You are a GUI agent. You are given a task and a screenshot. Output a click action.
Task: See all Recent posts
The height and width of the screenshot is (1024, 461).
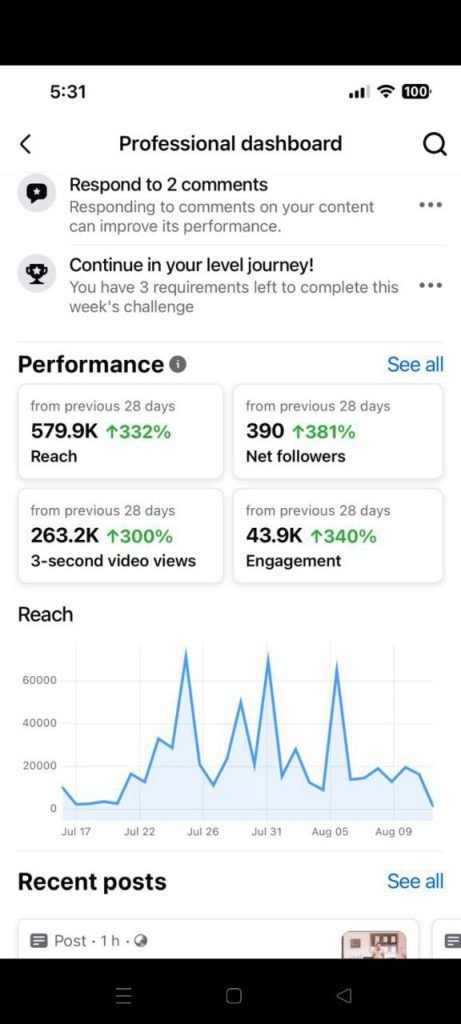(415, 881)
